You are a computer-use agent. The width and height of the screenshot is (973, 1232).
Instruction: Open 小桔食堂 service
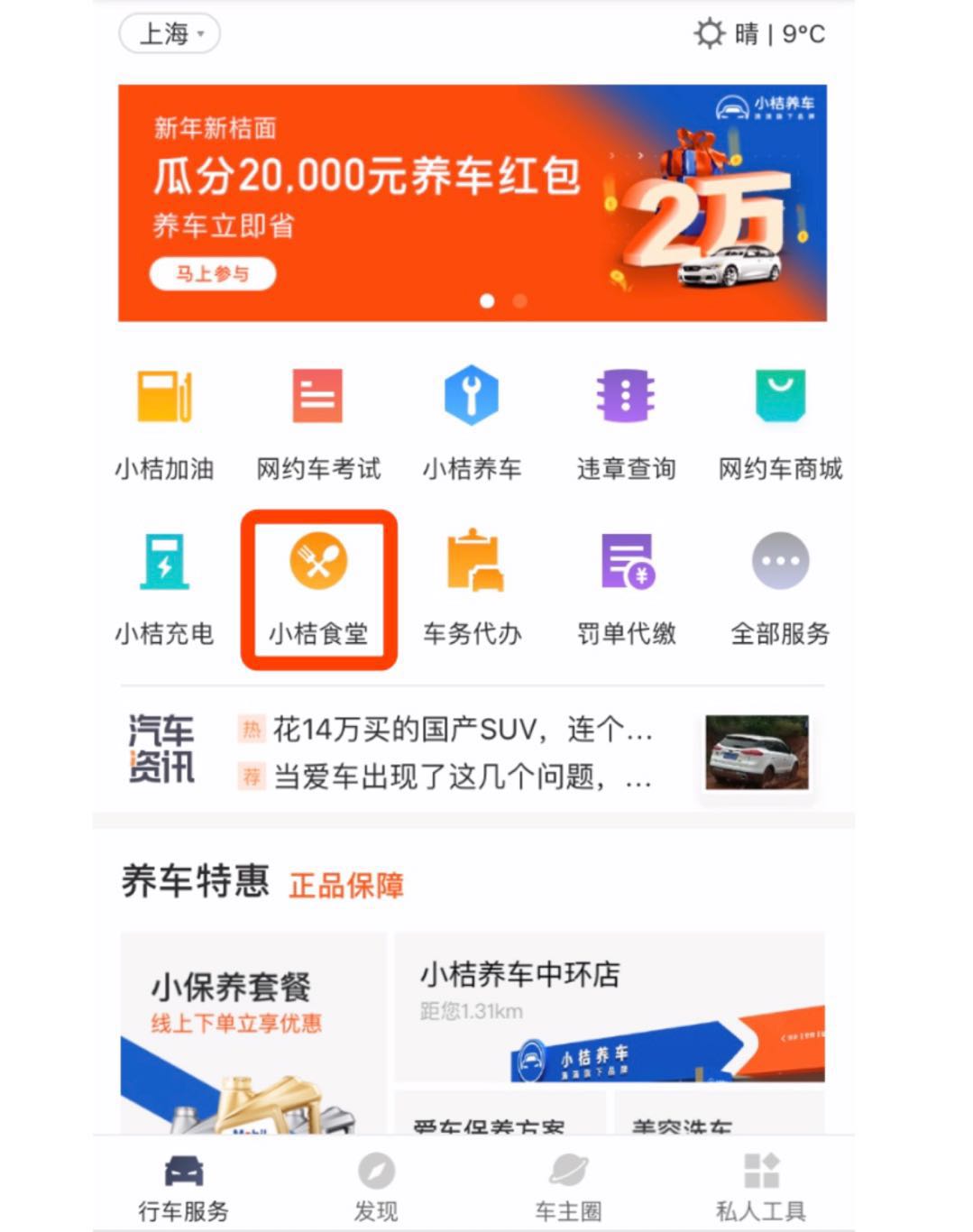[318, 586]
